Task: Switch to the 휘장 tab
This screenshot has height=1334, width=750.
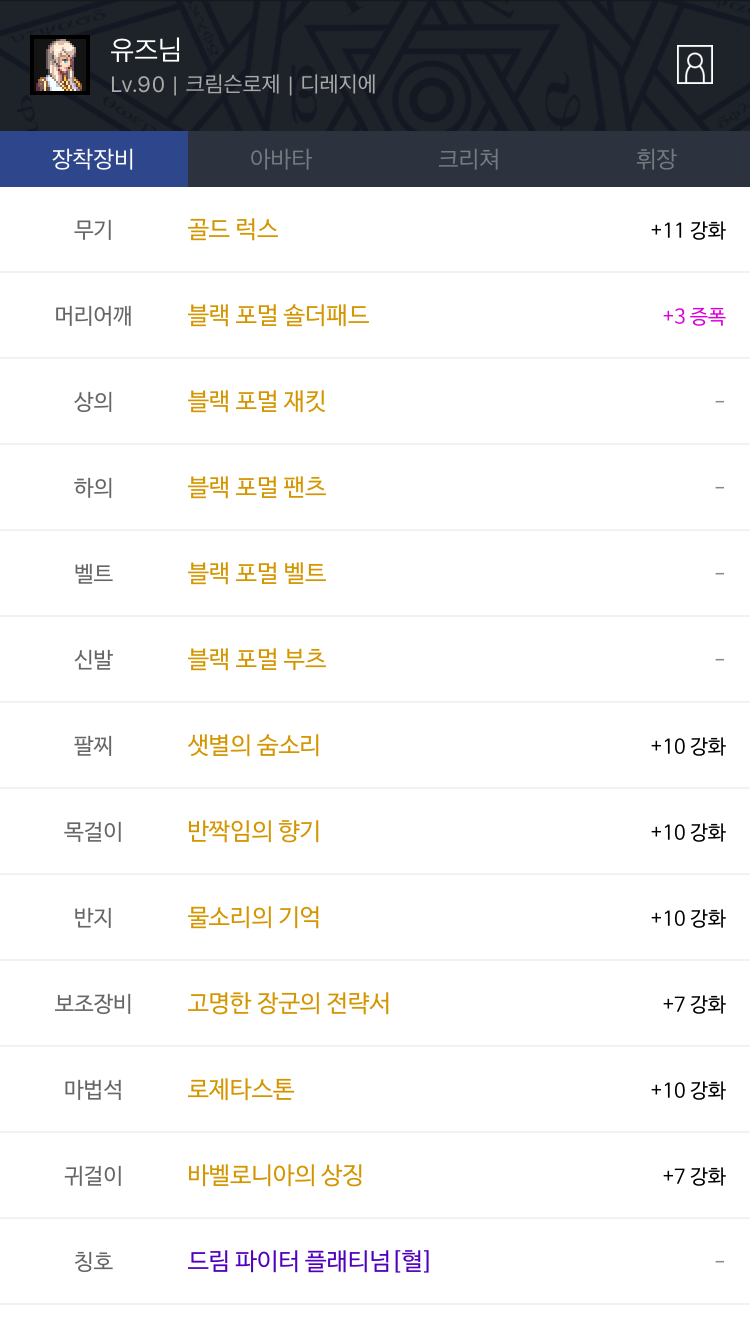Action: pos(656,159)
